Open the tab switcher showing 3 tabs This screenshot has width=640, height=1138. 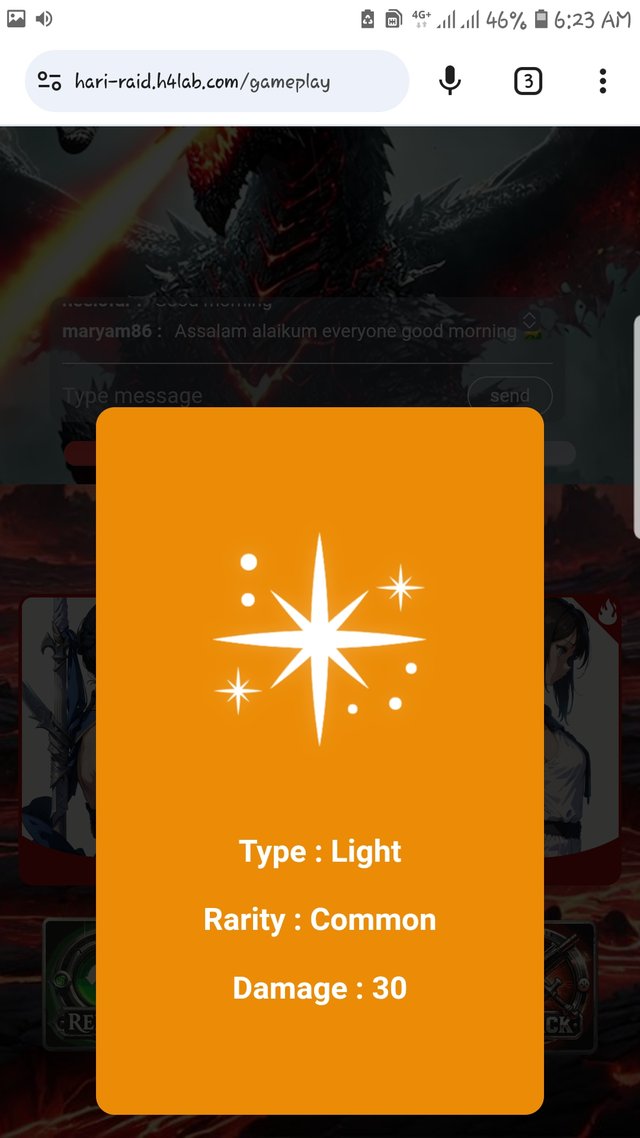pos(527,81)
